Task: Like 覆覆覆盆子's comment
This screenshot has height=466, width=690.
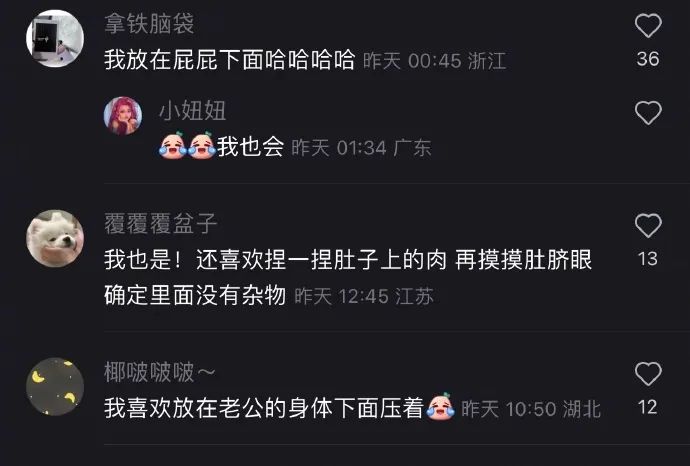Action: (x=648, y=225)
